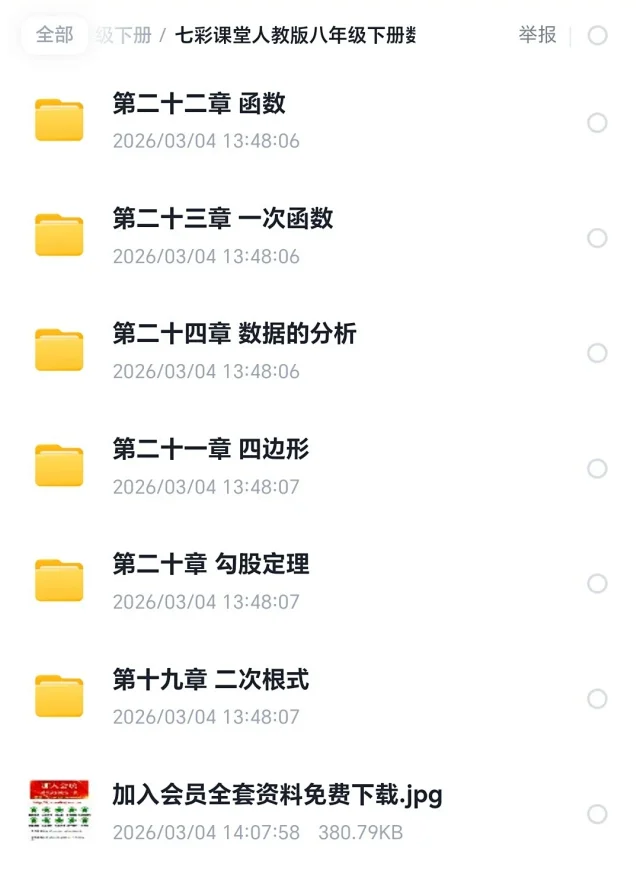This screenshot has width=640, height=873.
Task: Open folder 第二十章 勾股定理
Action: [211, 564]
